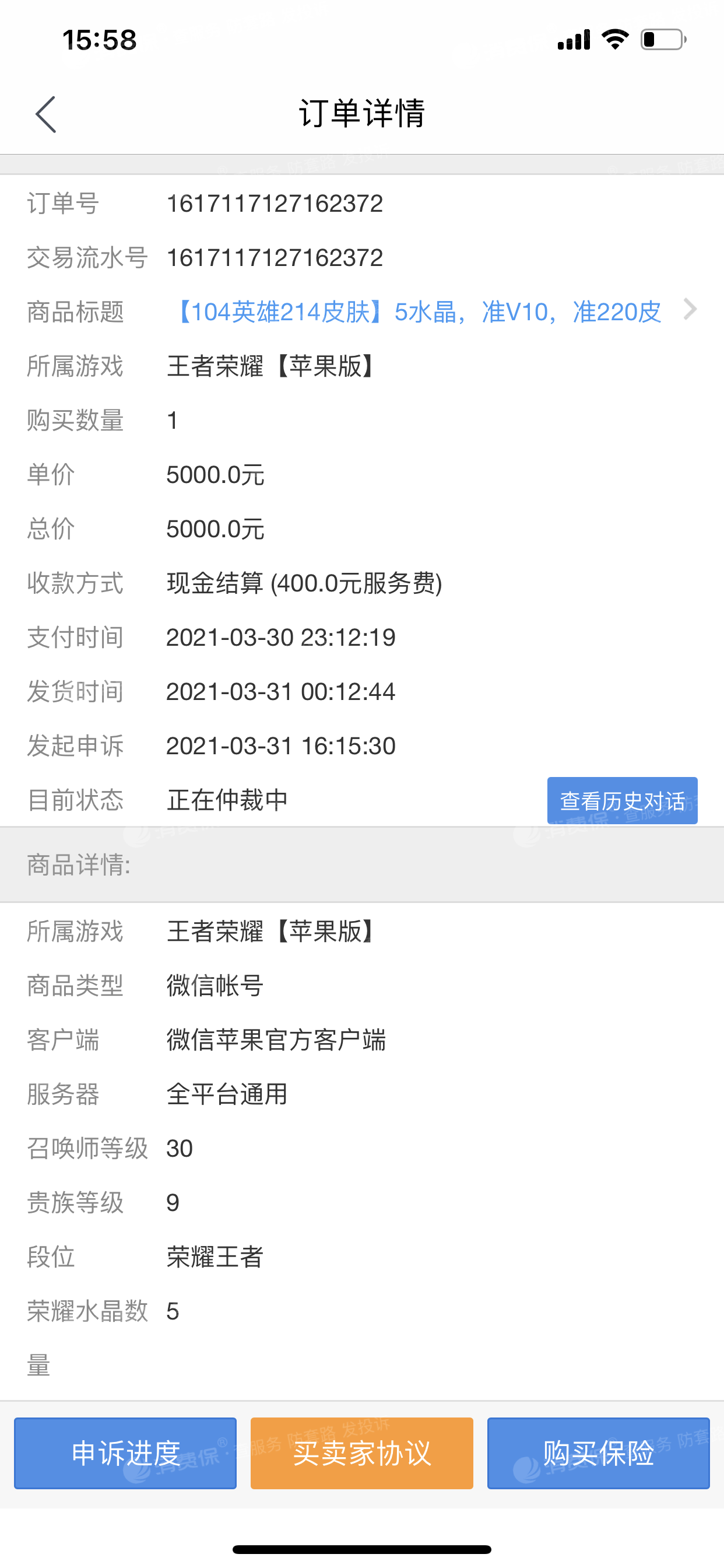The image size is (724, 1568).
Task: Open 申诉进度
Action: click(x=125, y=1453)
